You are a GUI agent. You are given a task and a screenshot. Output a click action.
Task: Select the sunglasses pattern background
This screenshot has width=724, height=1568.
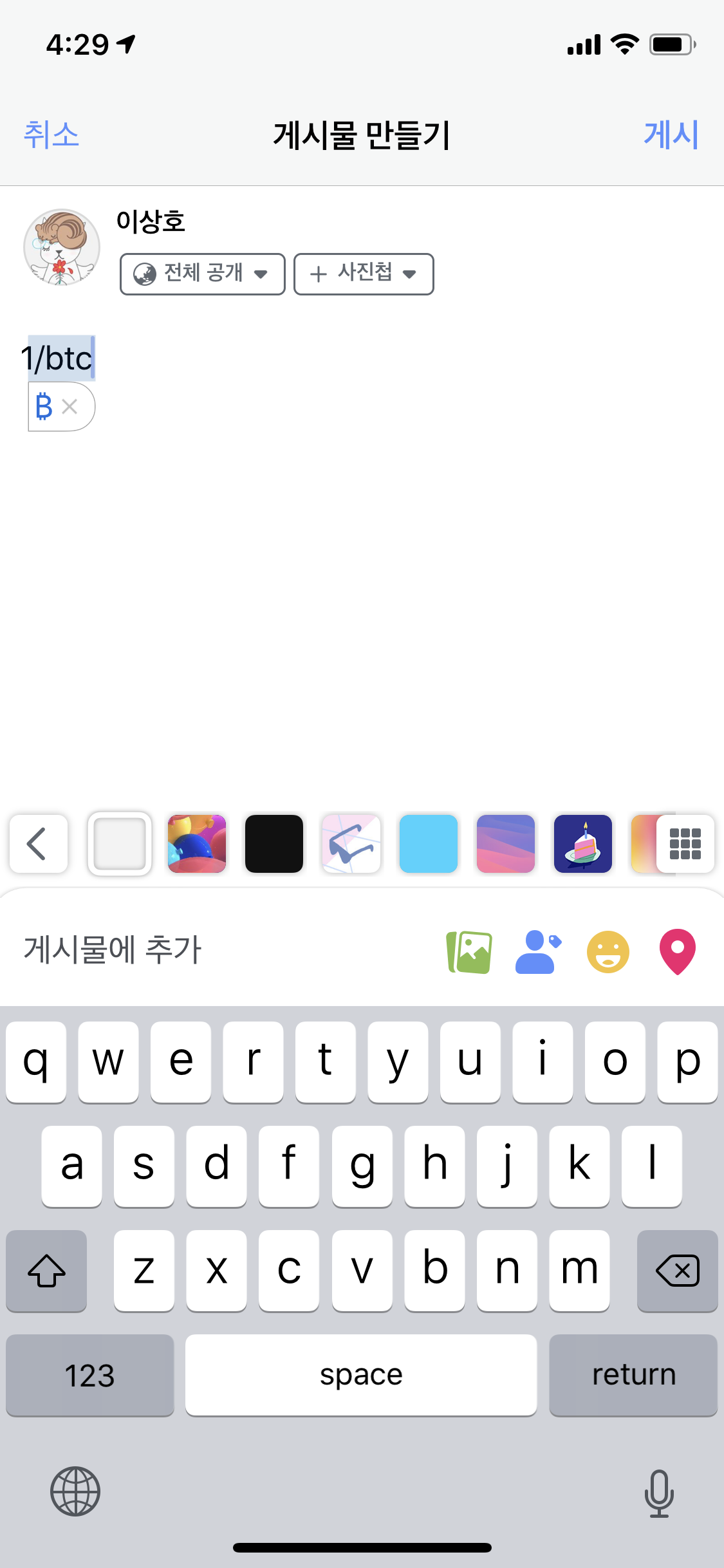[x=351, y=843]
